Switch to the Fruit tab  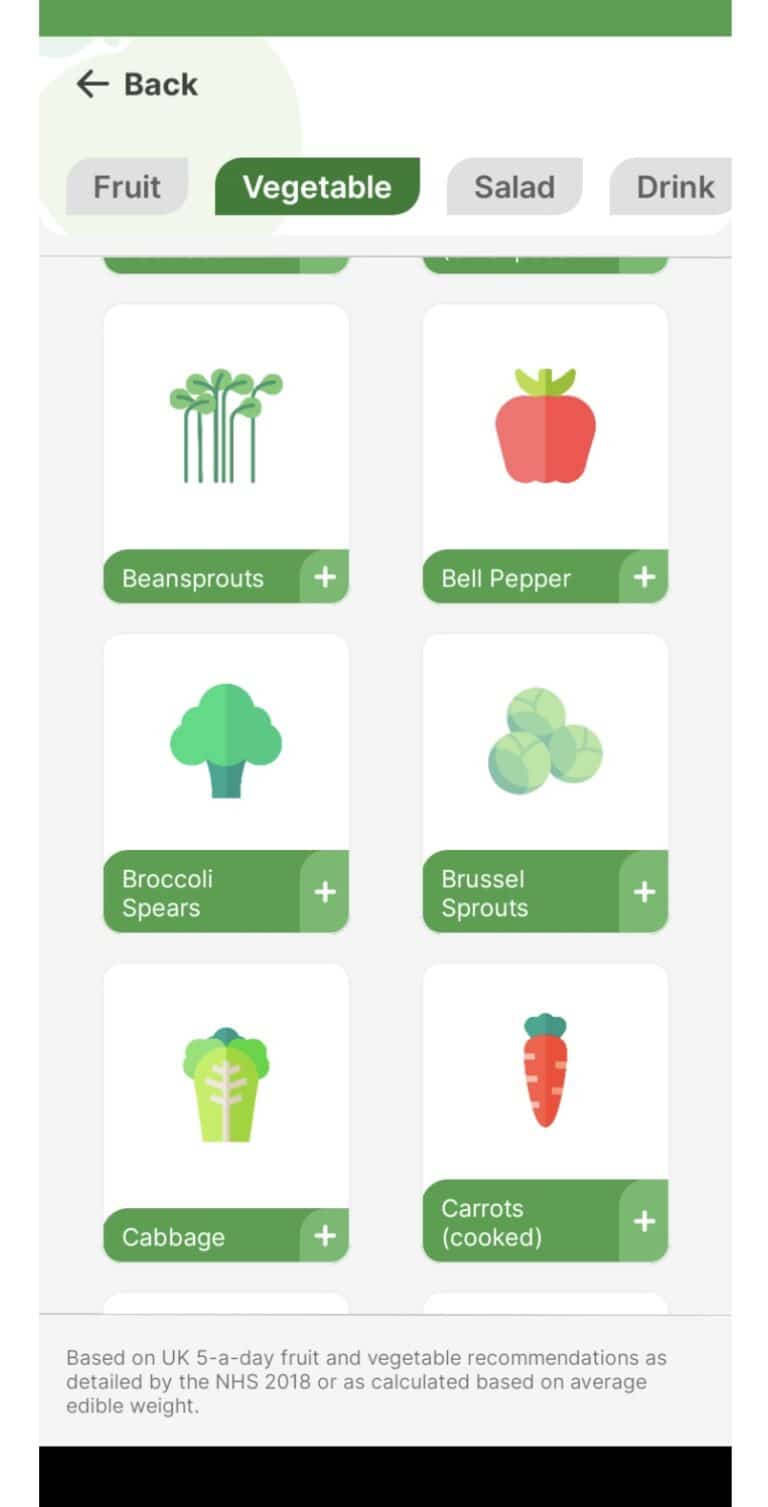click(x=126, y=187)
